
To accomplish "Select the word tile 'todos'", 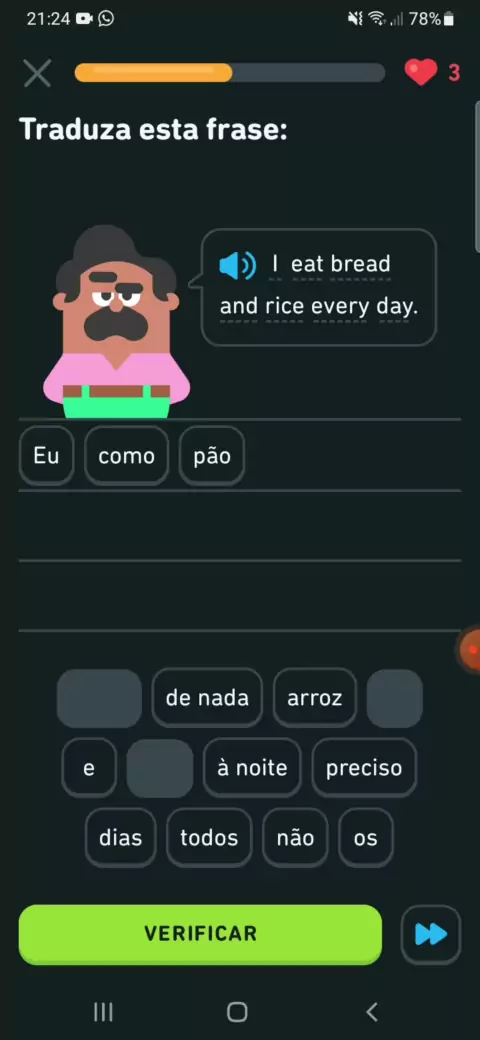I will point(210,838).
